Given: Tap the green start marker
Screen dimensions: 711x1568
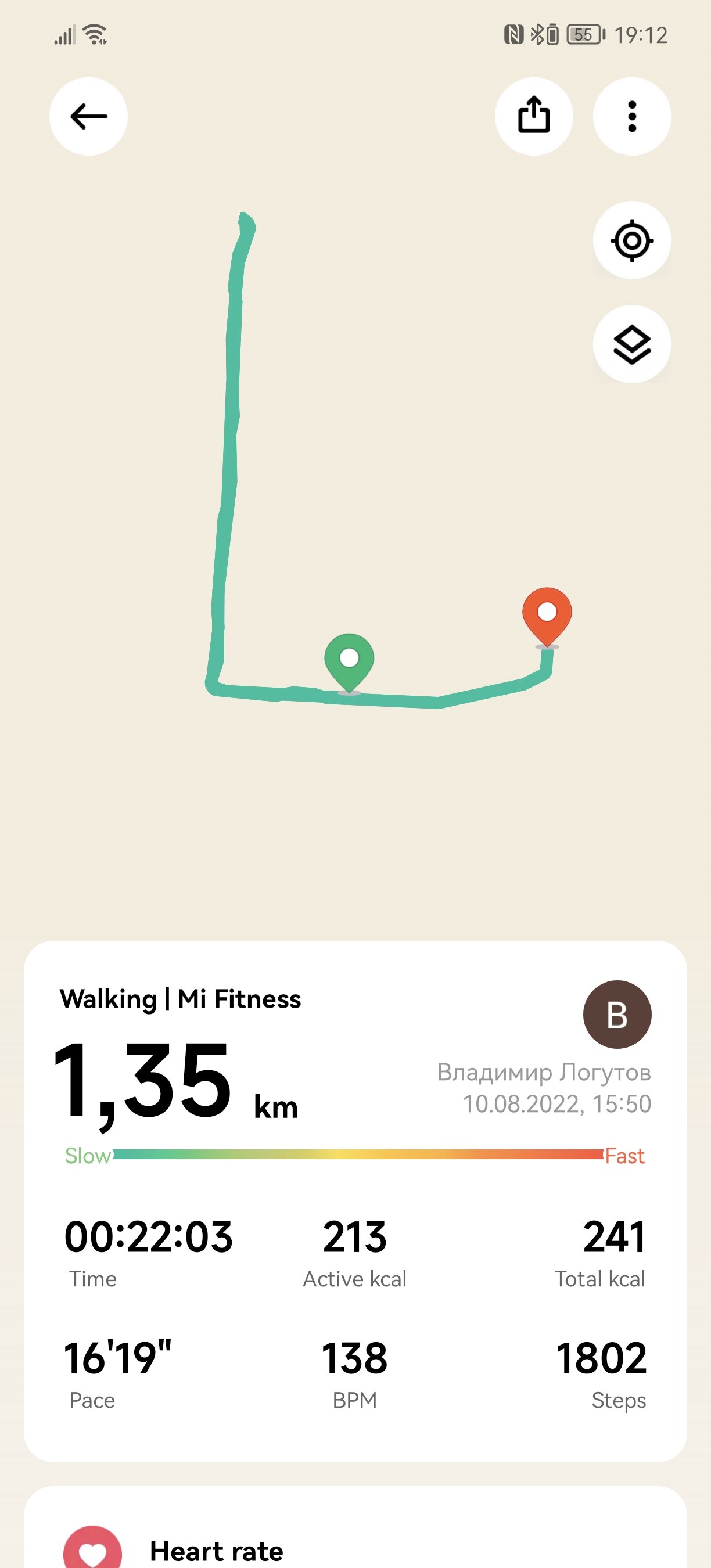Looking at the screenshot, I should point(349,662).
